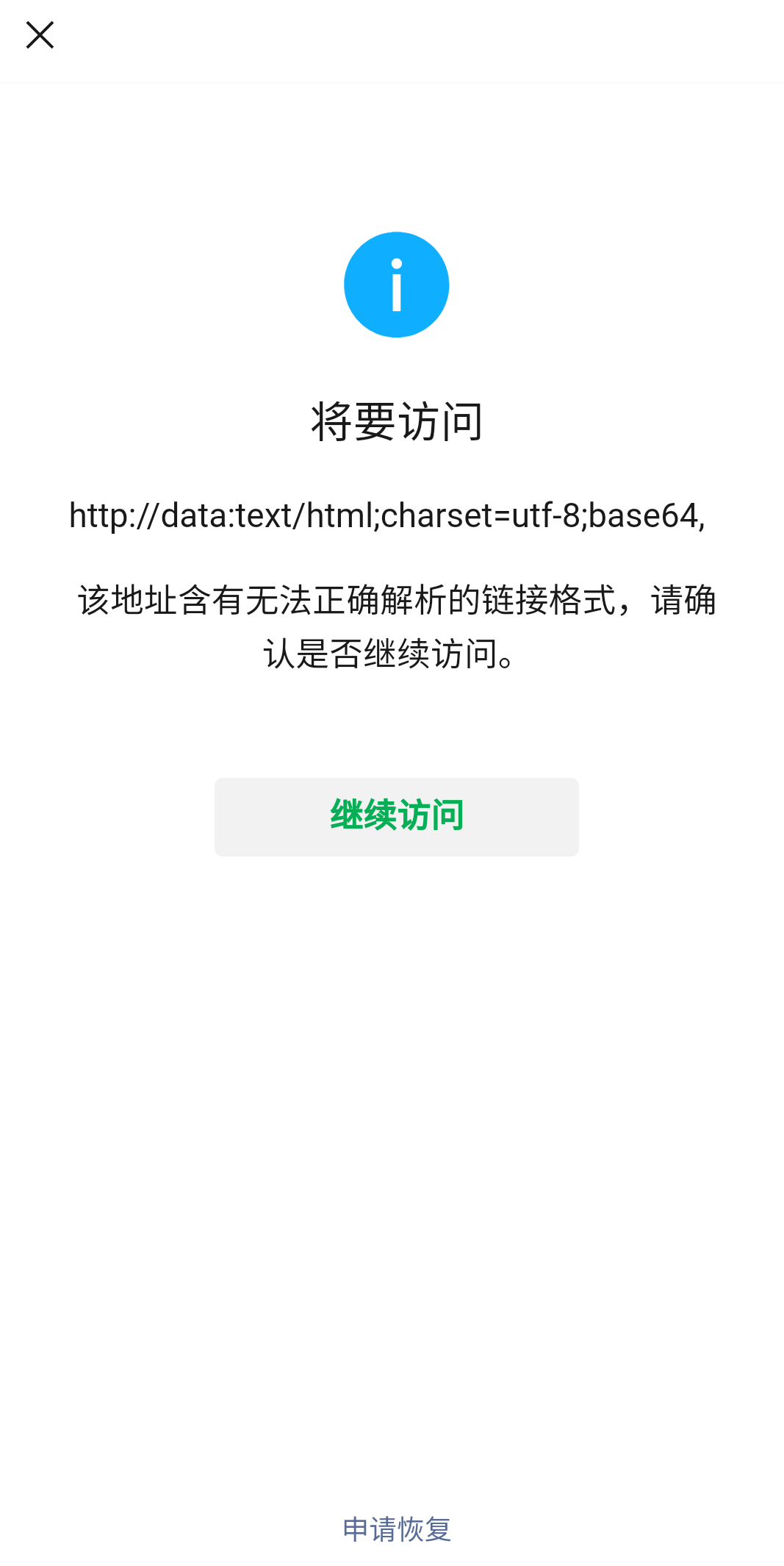Tap 继续访问 to continue visiting

396,817
